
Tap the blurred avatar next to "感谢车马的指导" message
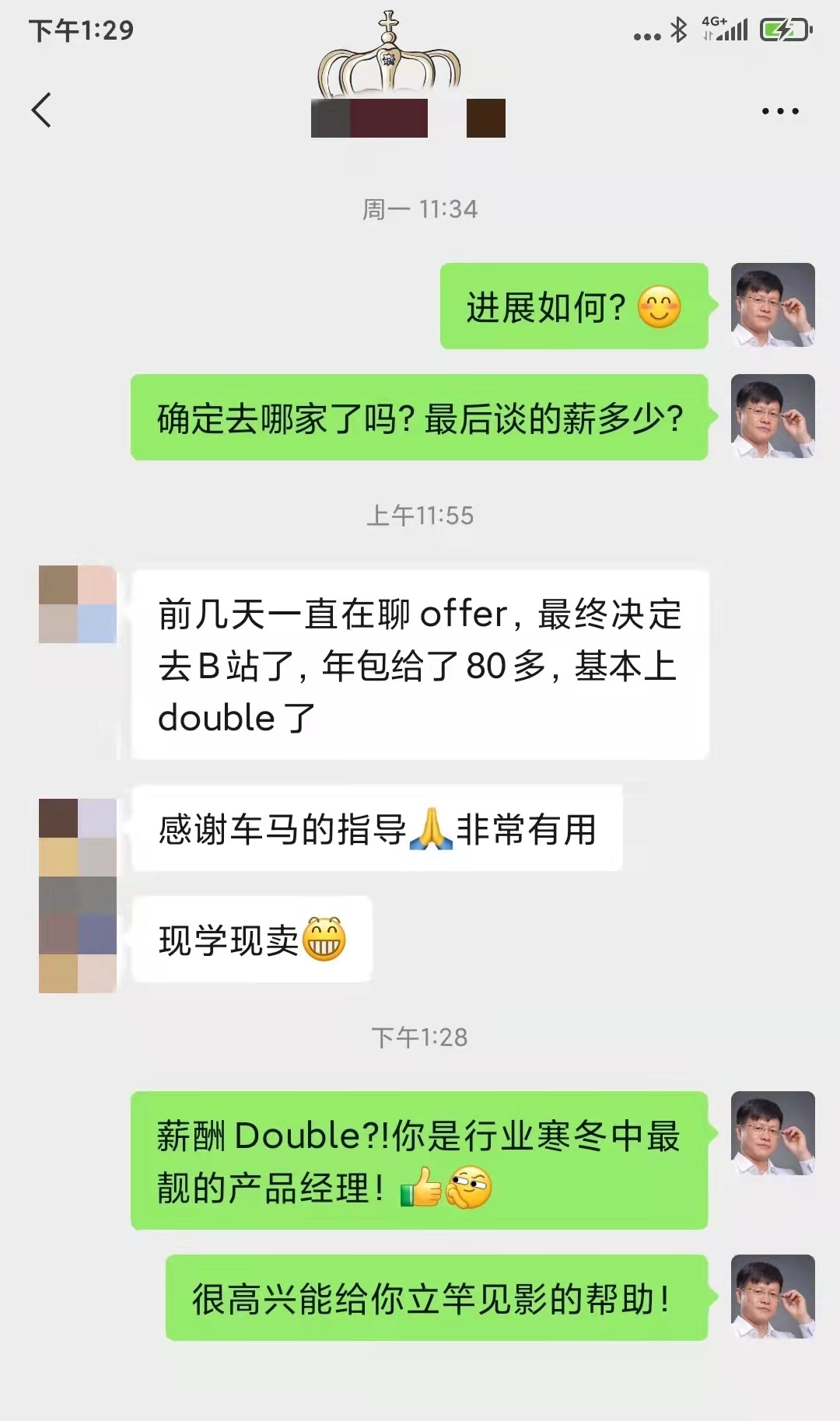point(78,838)
